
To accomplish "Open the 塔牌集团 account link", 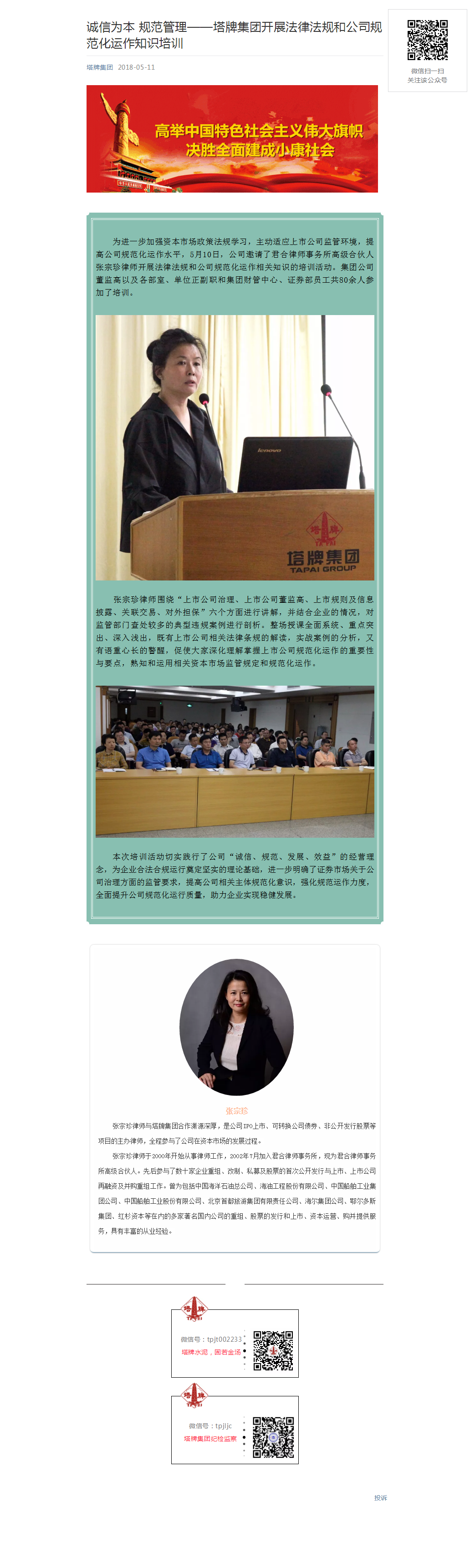I will 99,67.
